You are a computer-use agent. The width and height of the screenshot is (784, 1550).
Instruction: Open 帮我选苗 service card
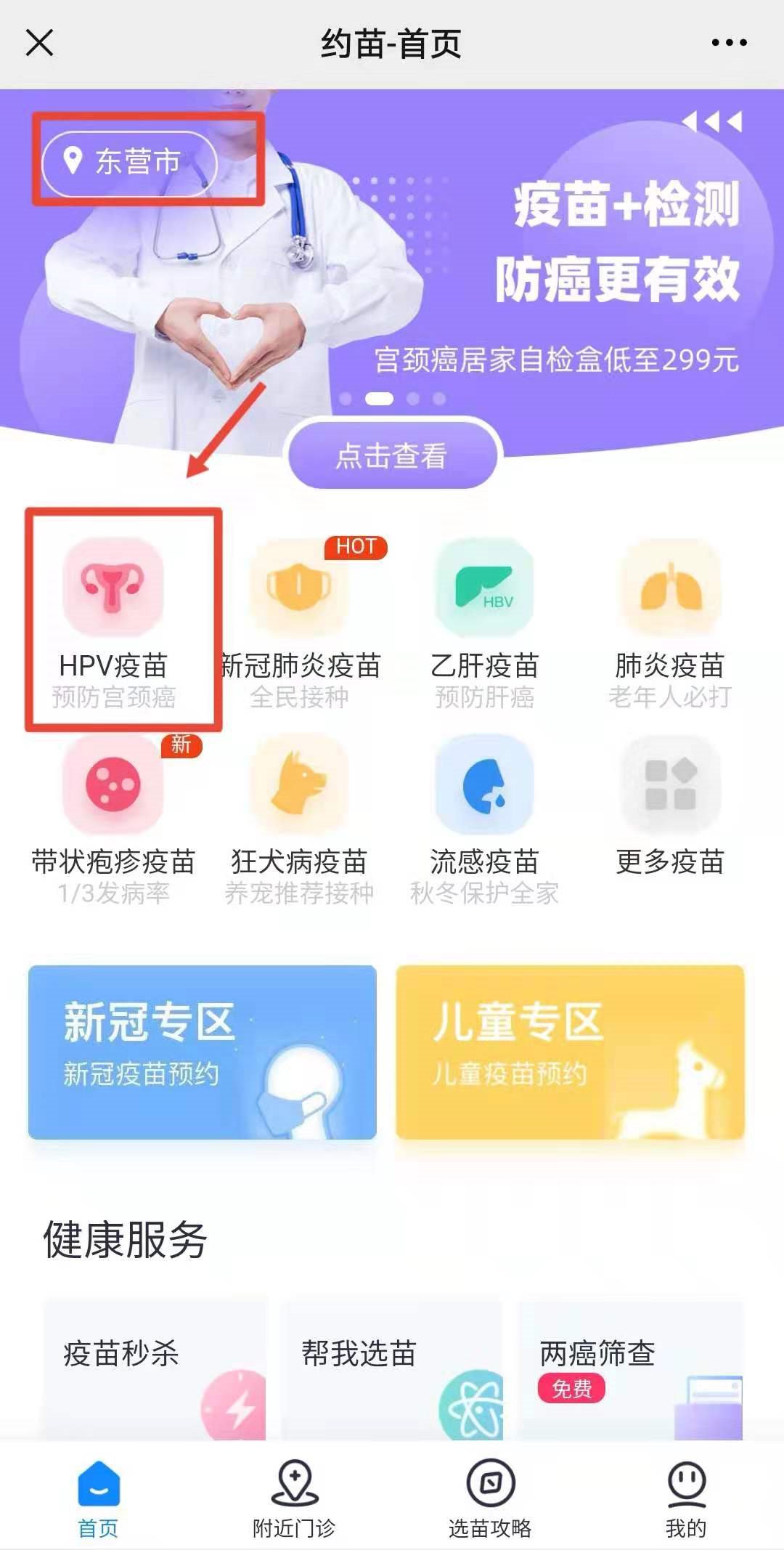[392, 1369]
